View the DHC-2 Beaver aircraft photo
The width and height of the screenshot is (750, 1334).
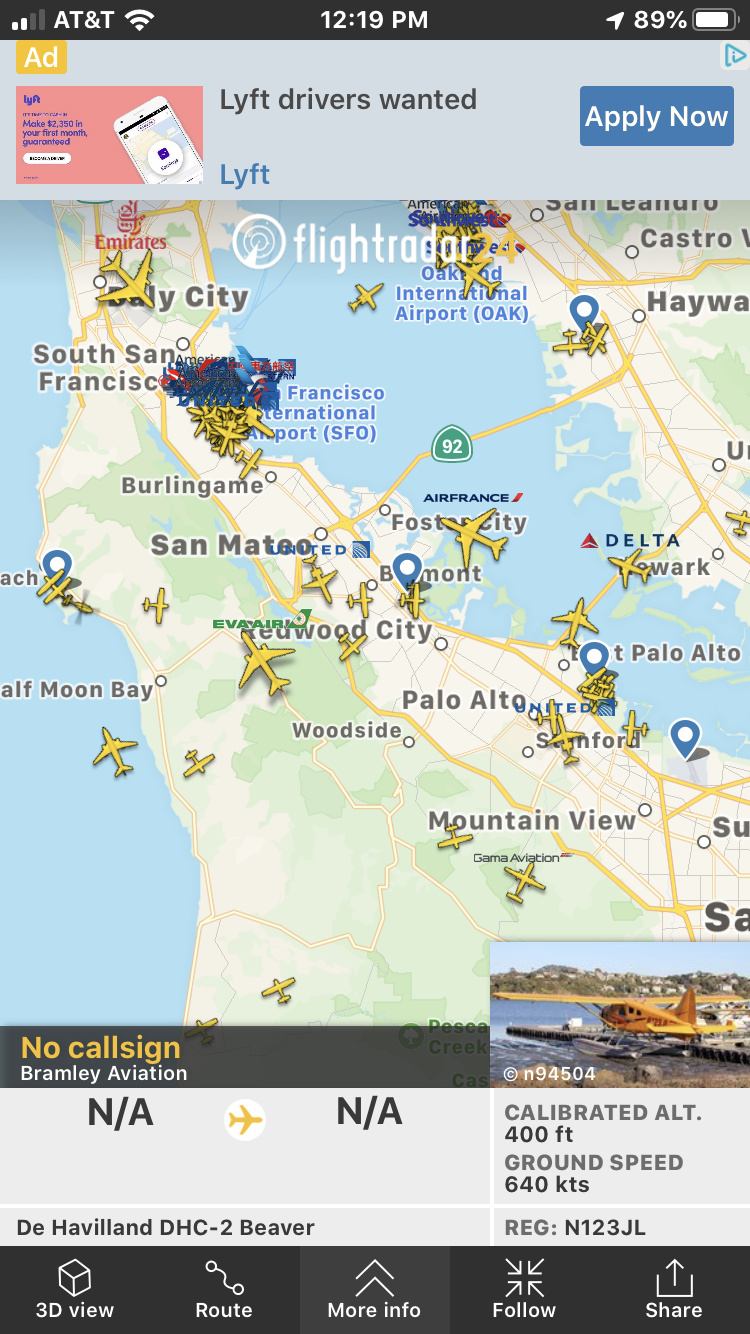pyautogui.click(x=620, y=1014)
